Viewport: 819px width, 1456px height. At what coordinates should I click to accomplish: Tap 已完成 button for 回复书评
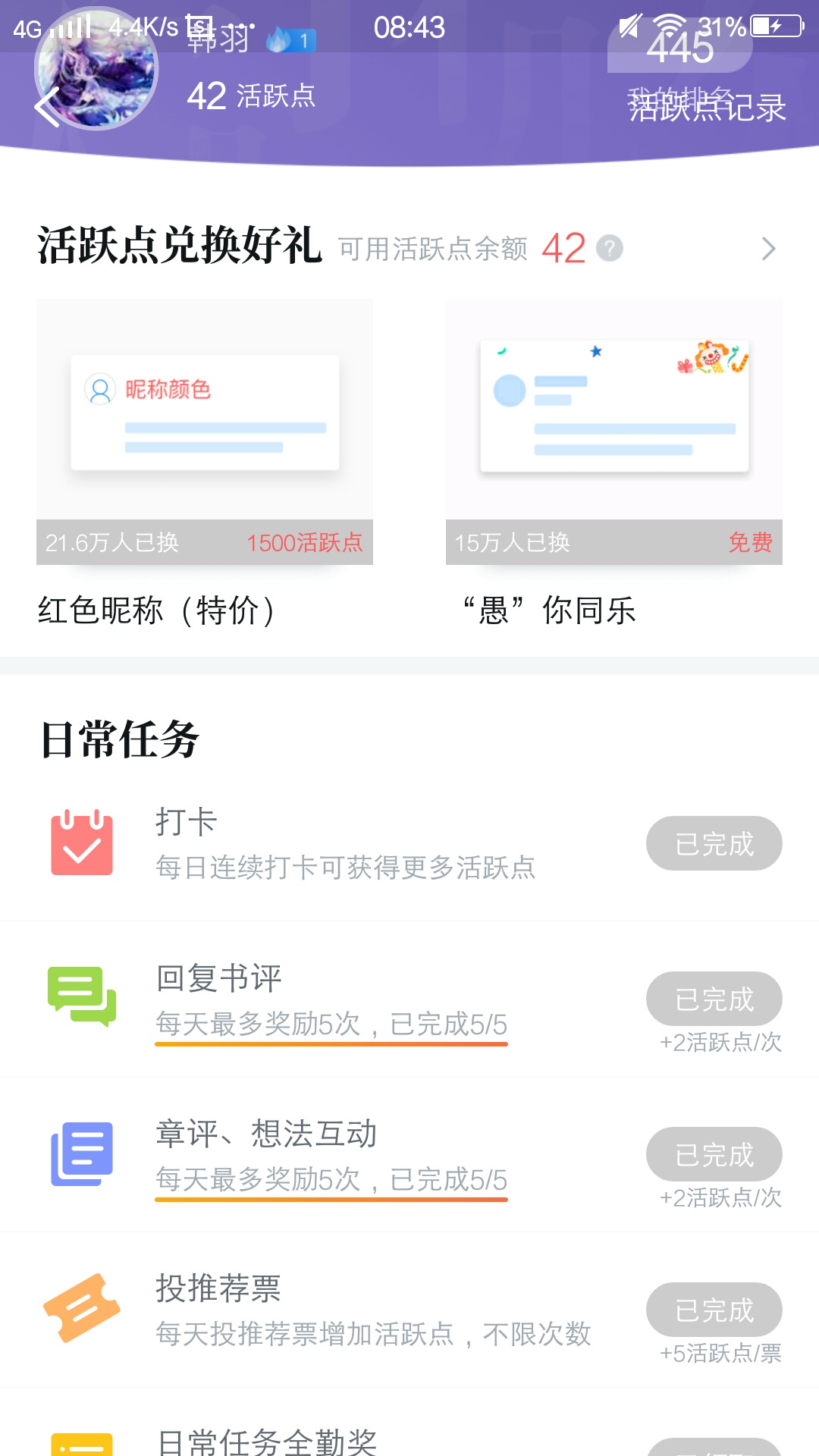[x=714, y=999]
